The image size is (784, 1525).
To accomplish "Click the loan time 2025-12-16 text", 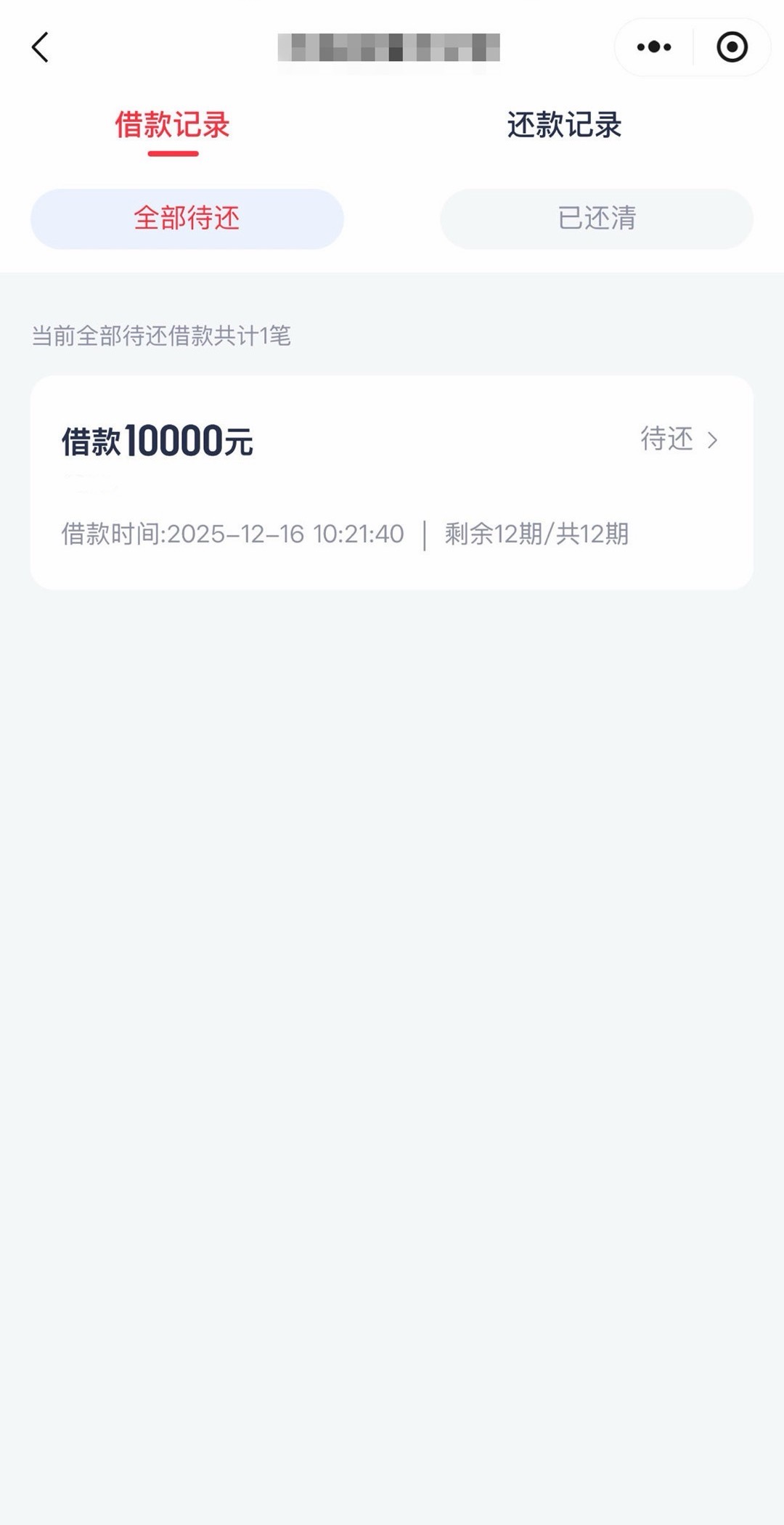I will pyautogui.click(x=232, y=534).
